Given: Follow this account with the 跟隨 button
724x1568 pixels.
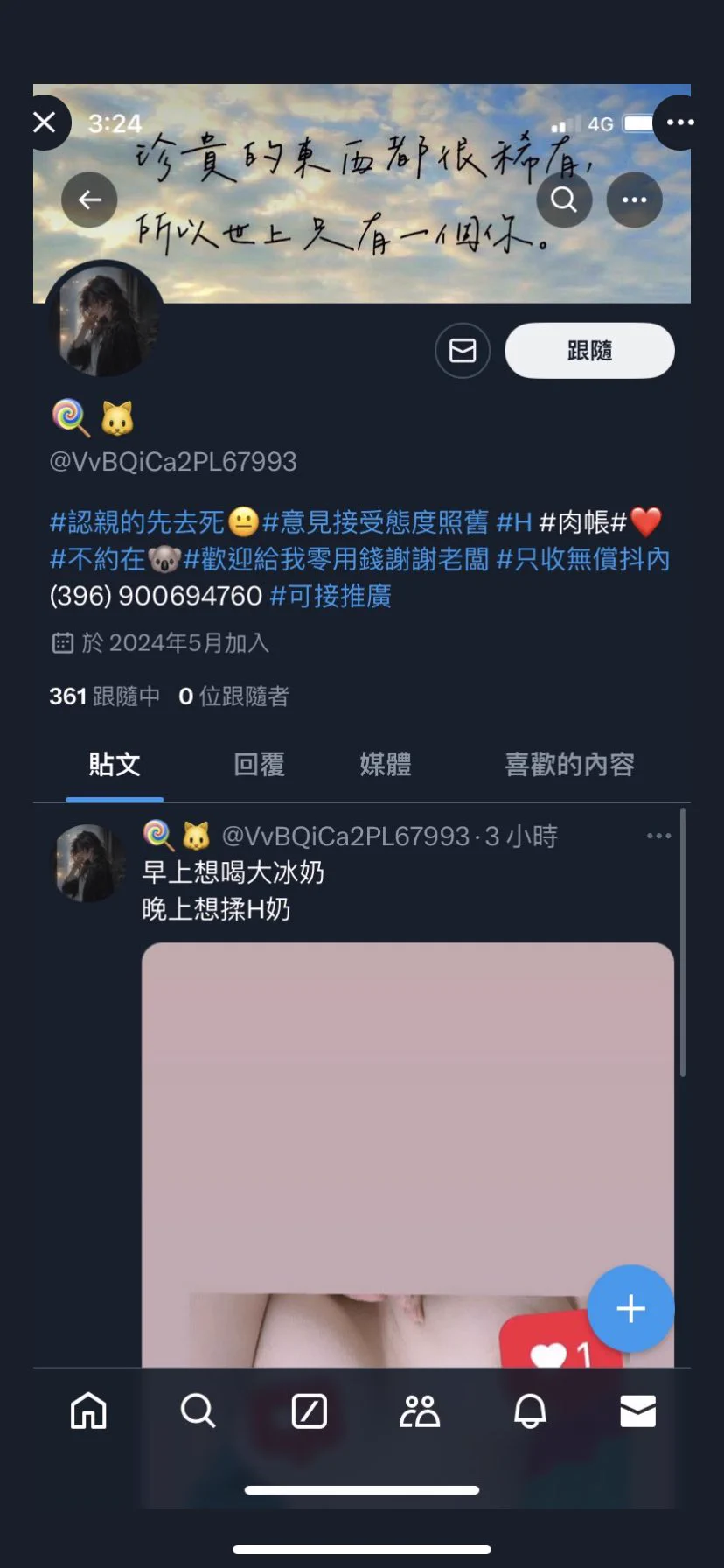Looking at the screenshot, I should pyautogui.click(x=589, y=351).
